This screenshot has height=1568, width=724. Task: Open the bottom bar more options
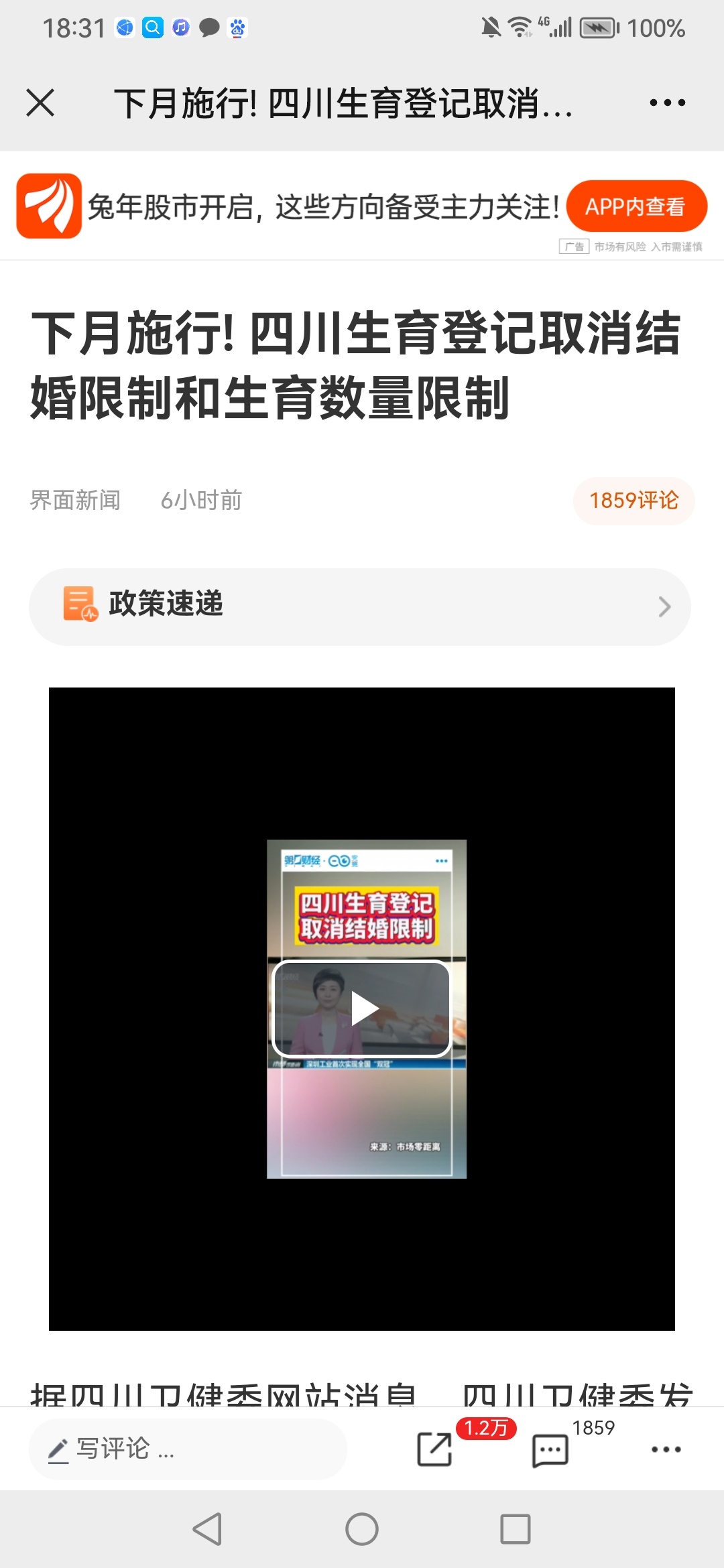point(666,1449)
